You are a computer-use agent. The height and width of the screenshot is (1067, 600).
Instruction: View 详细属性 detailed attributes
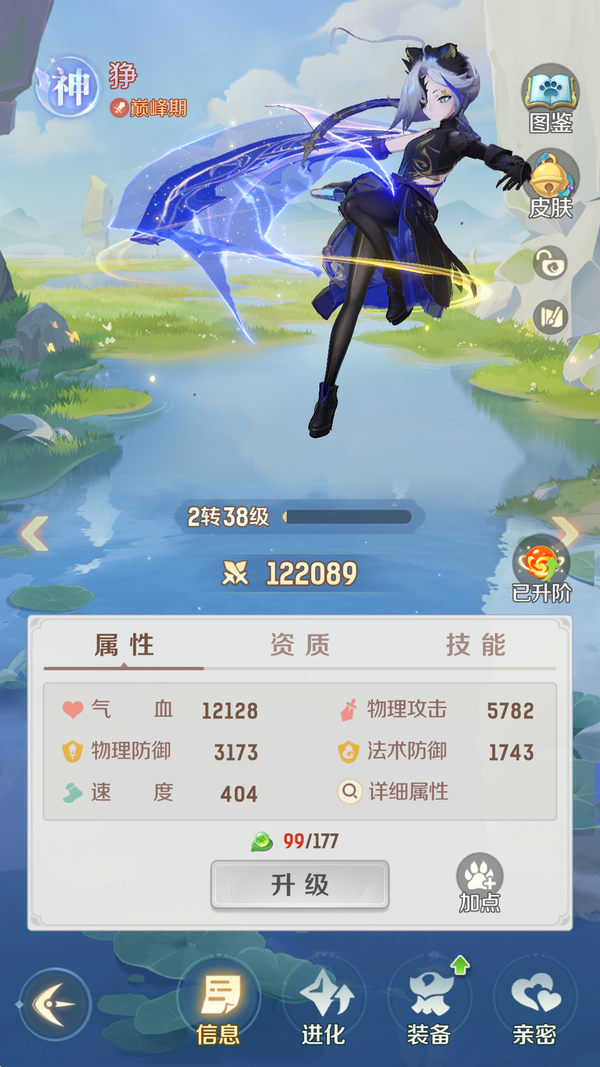click(x=396, y=792)
